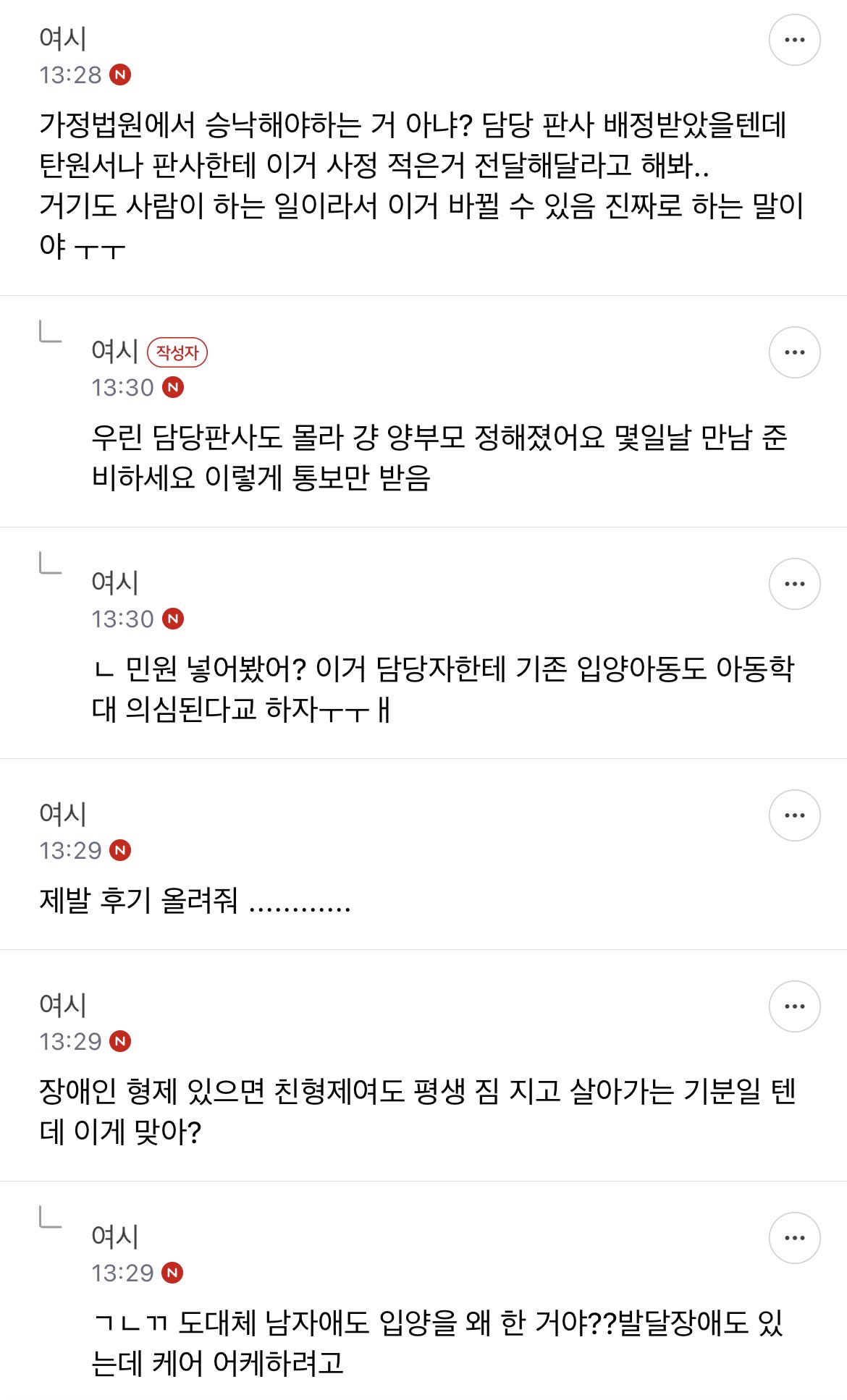
Task: Open more options on the 가정법원에서 승낙 comment
Action: tap(794, 40)
